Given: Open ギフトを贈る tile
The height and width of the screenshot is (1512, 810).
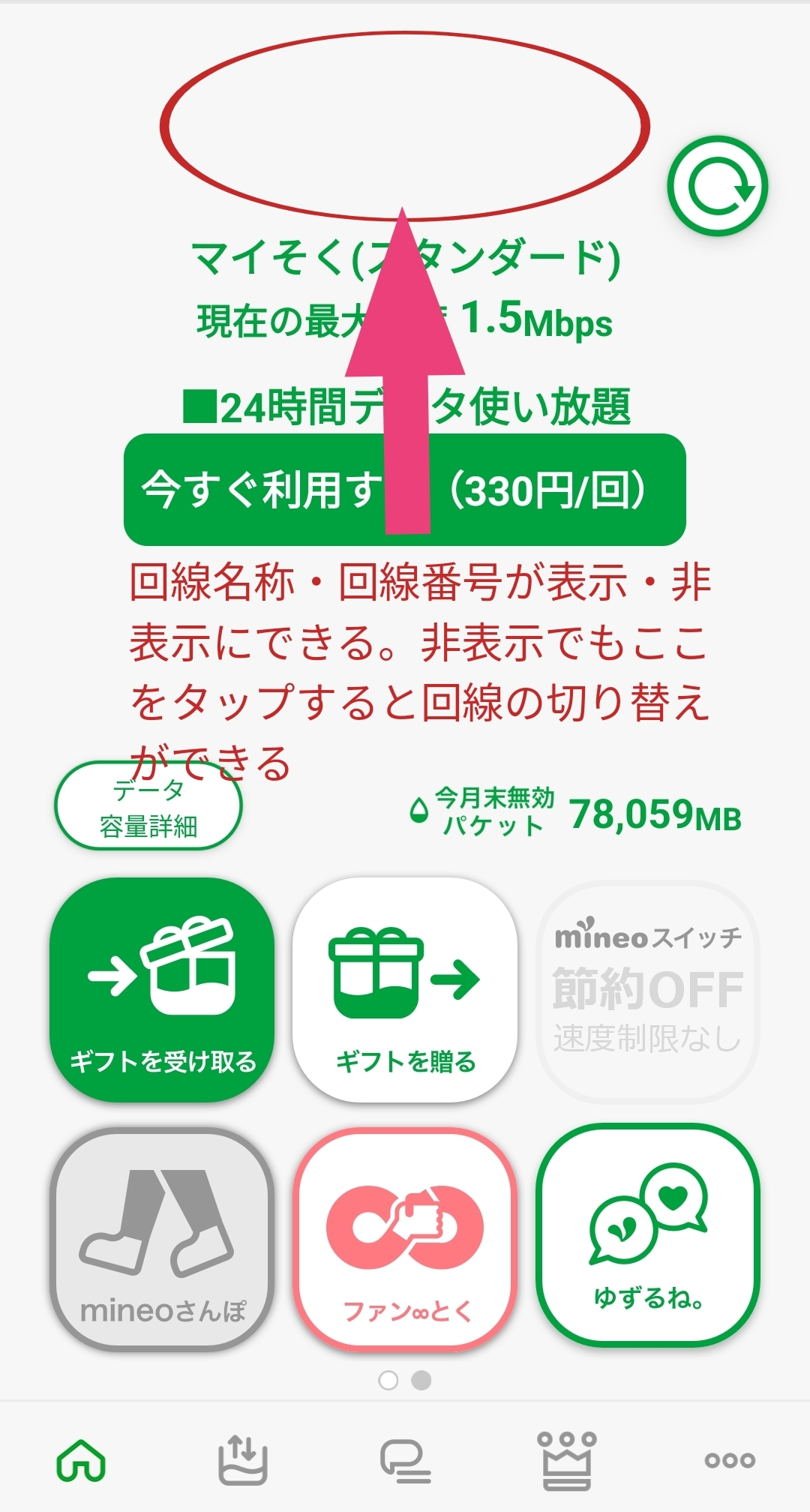Looking at the screenshot, I should [x=405, y=989].
